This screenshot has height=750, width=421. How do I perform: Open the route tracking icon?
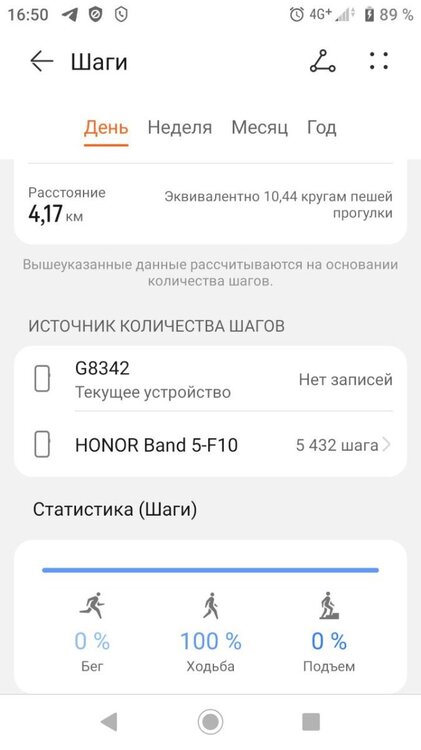[x=322, y=61]
